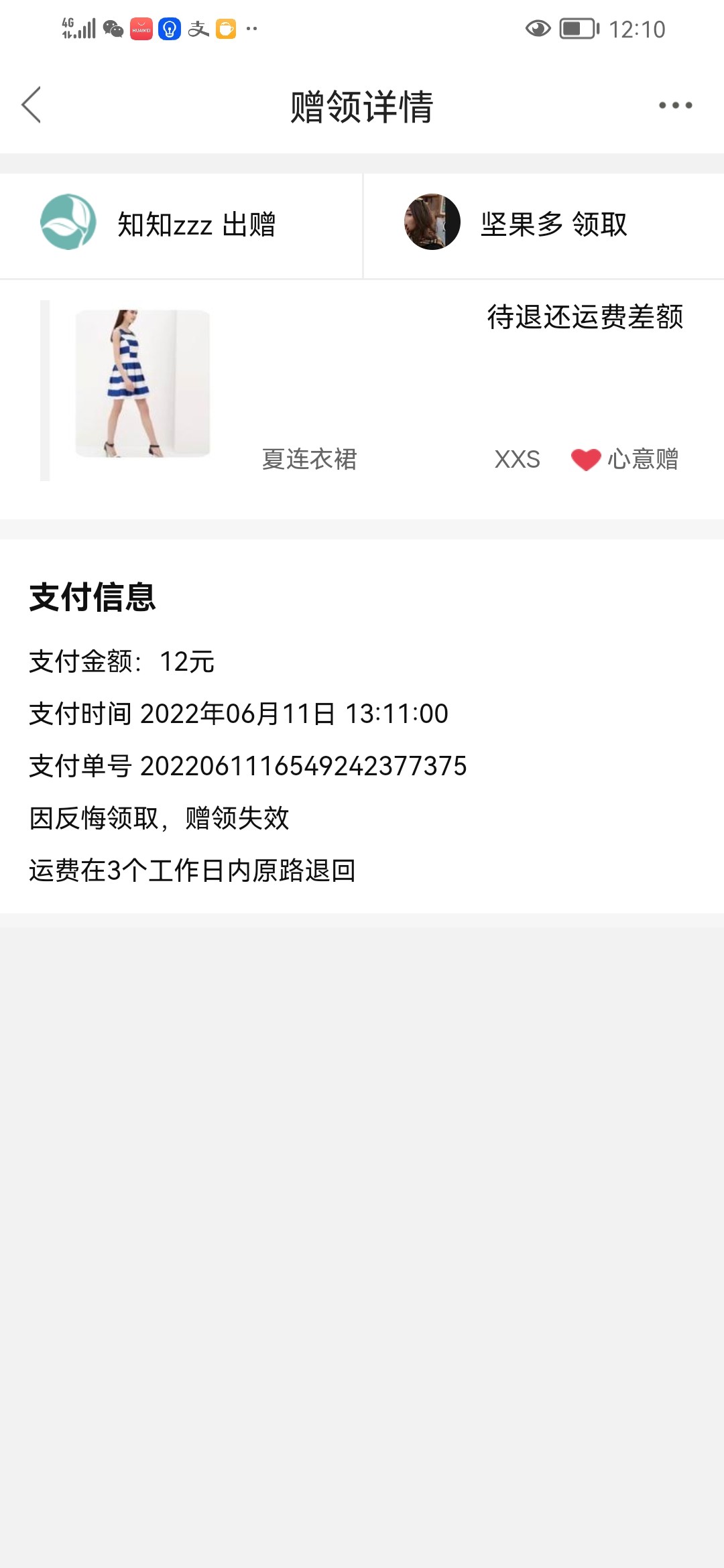
Task: View receiver 坚果多's profile
Action: [x=432, y=222]
